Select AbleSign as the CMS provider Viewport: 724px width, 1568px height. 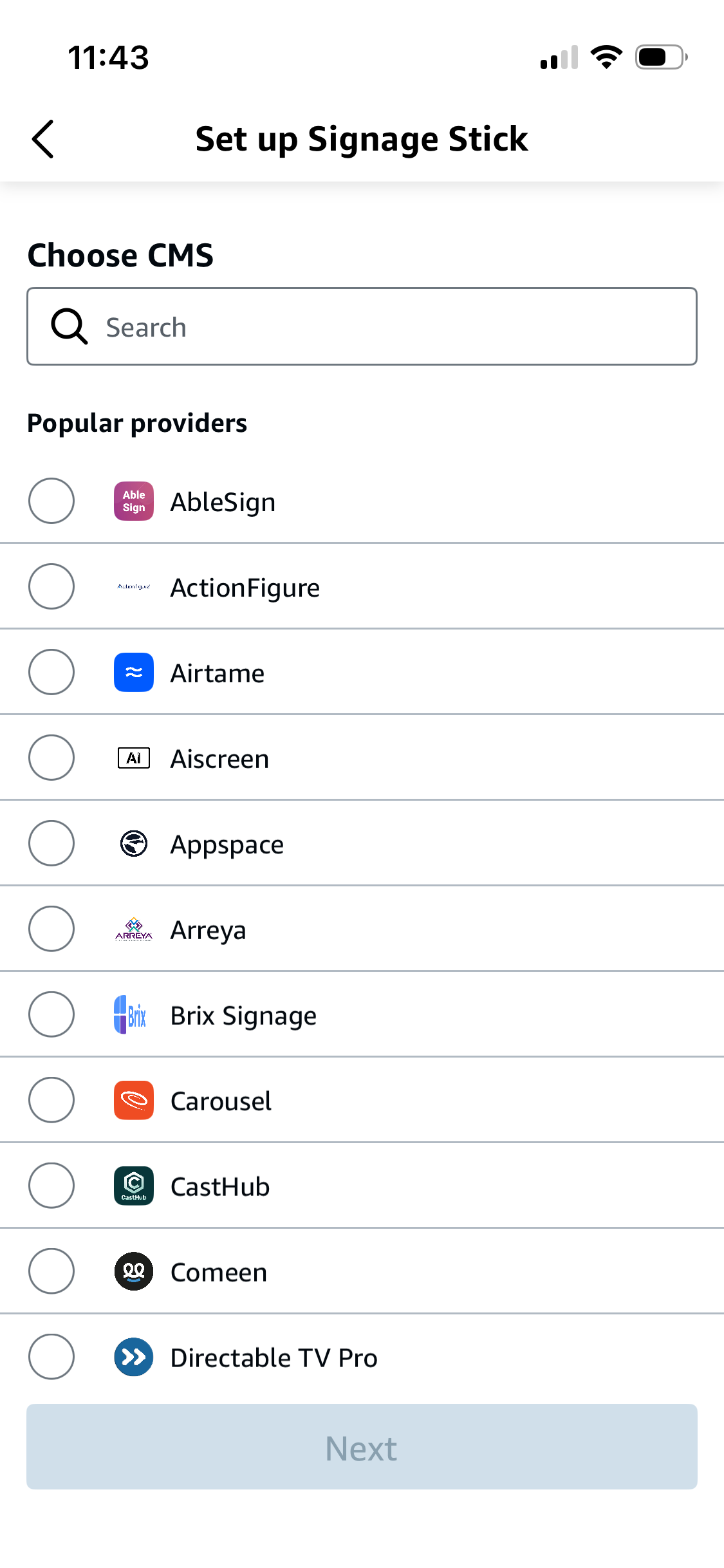click(x=51, y=501)
